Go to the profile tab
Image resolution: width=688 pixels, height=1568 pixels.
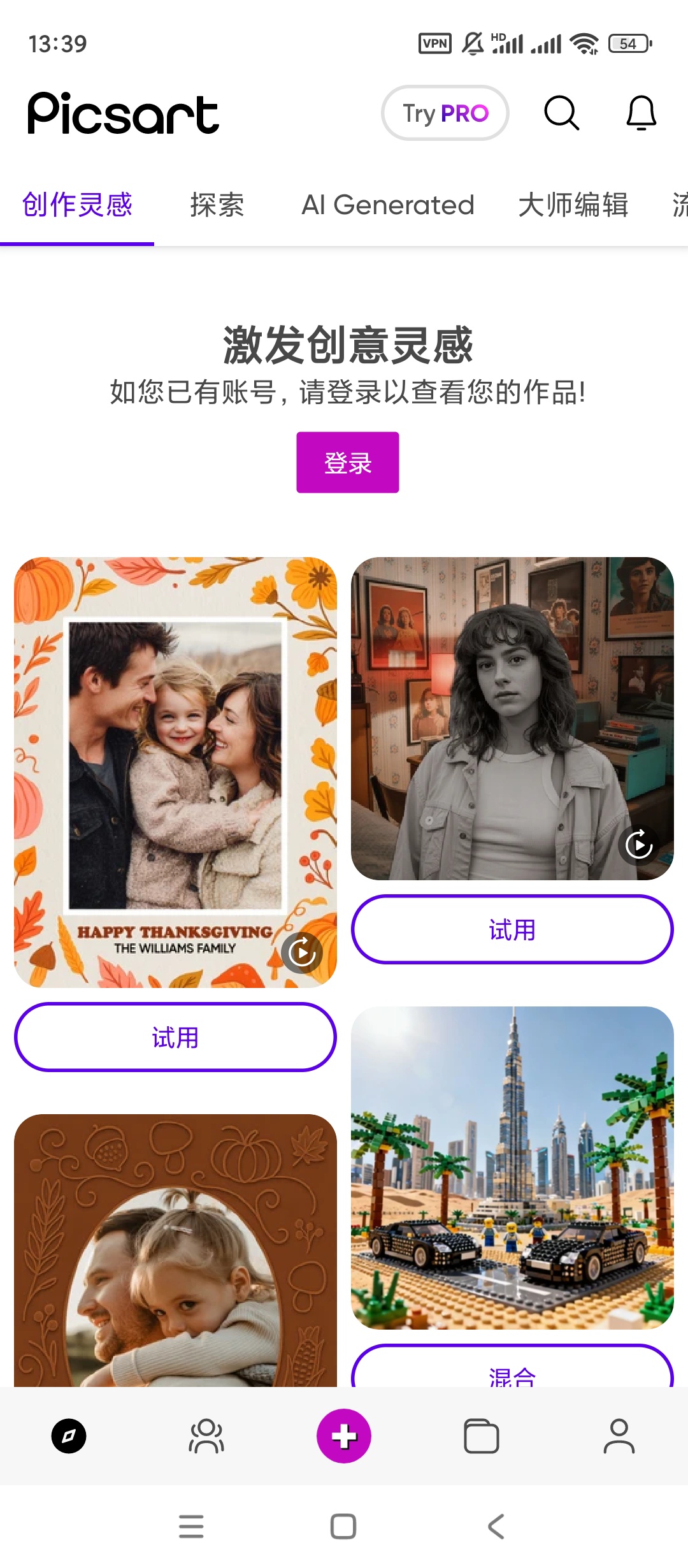pyautogui.click(x=619, y=1436)
